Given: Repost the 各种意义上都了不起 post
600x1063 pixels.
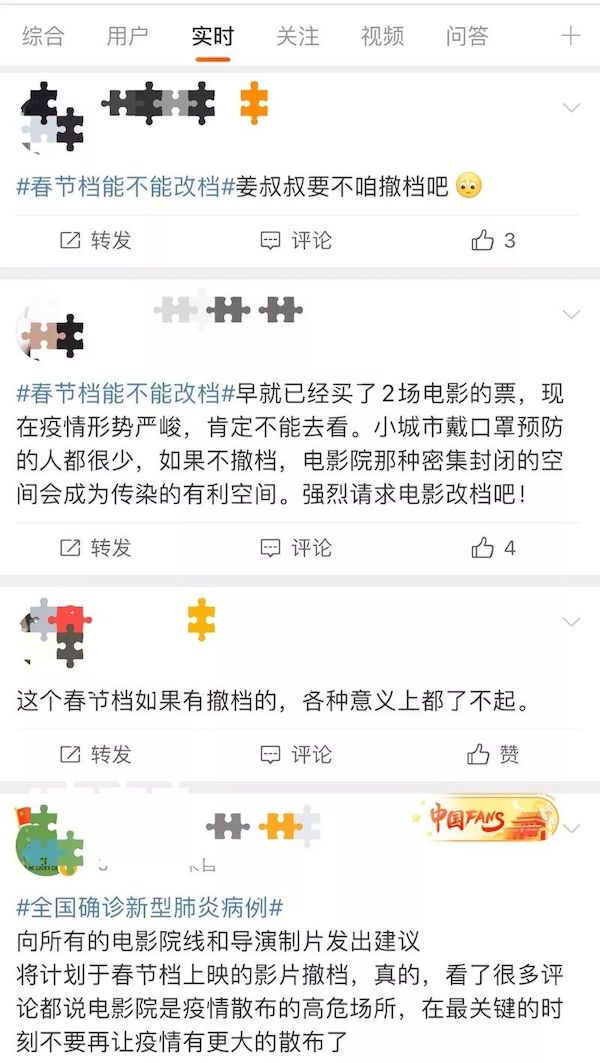Looking at the screenshot, I should pos(96,754).
